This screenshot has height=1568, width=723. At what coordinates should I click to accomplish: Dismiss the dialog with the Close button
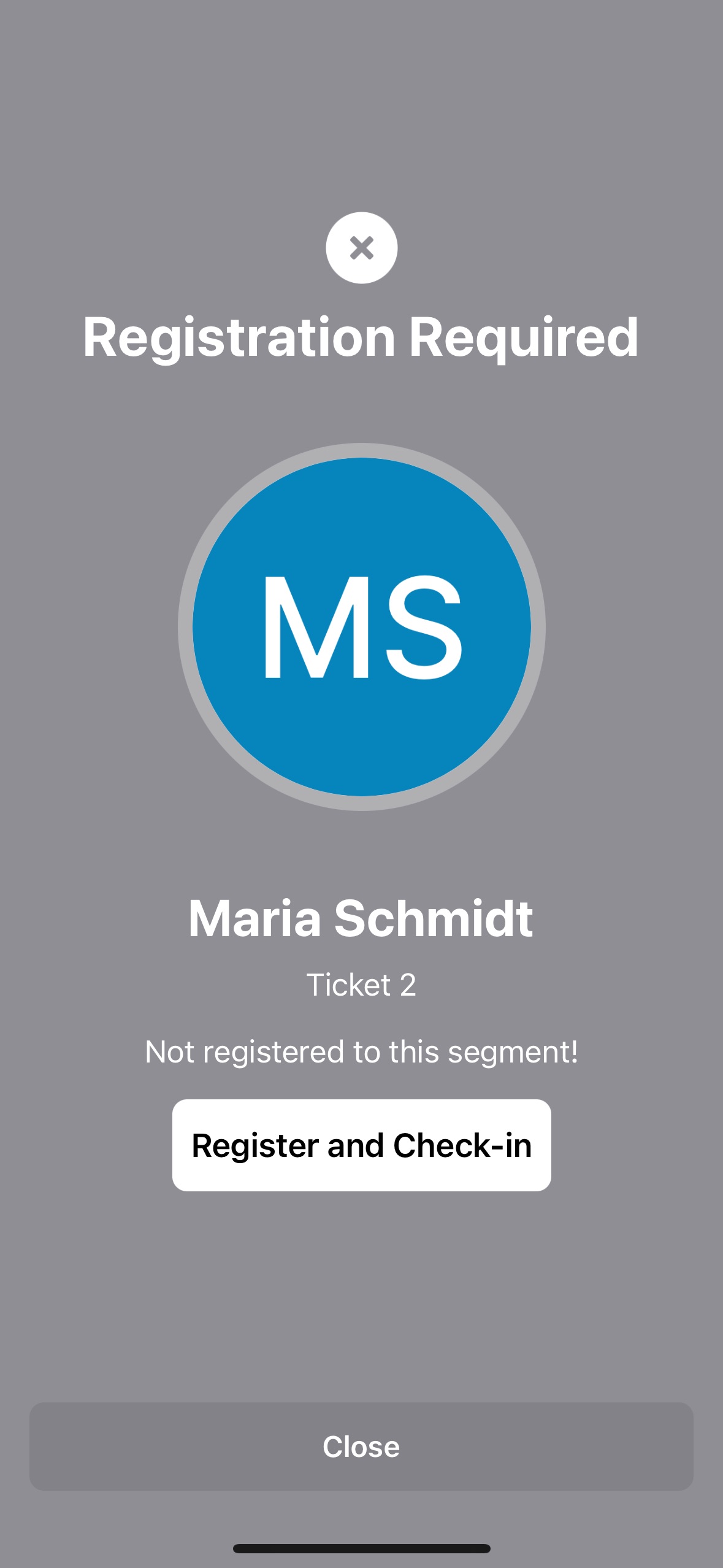point(361,1446)
